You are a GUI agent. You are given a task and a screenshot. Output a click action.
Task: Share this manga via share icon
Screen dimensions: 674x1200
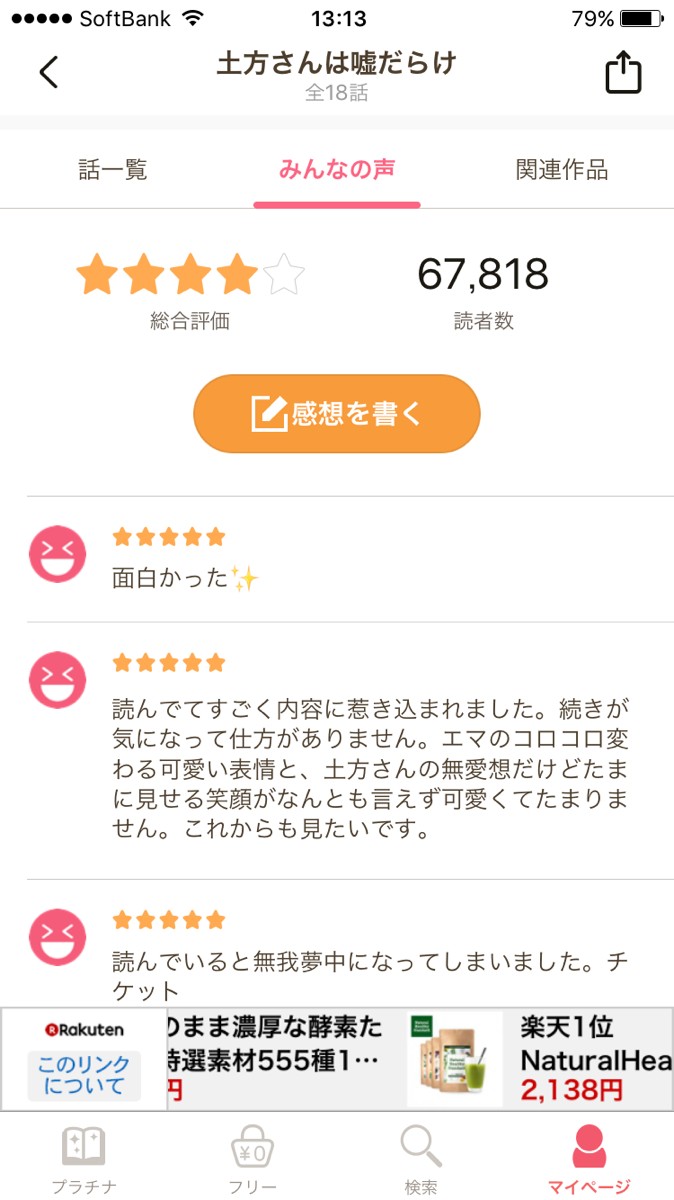(x=623, y=73)
